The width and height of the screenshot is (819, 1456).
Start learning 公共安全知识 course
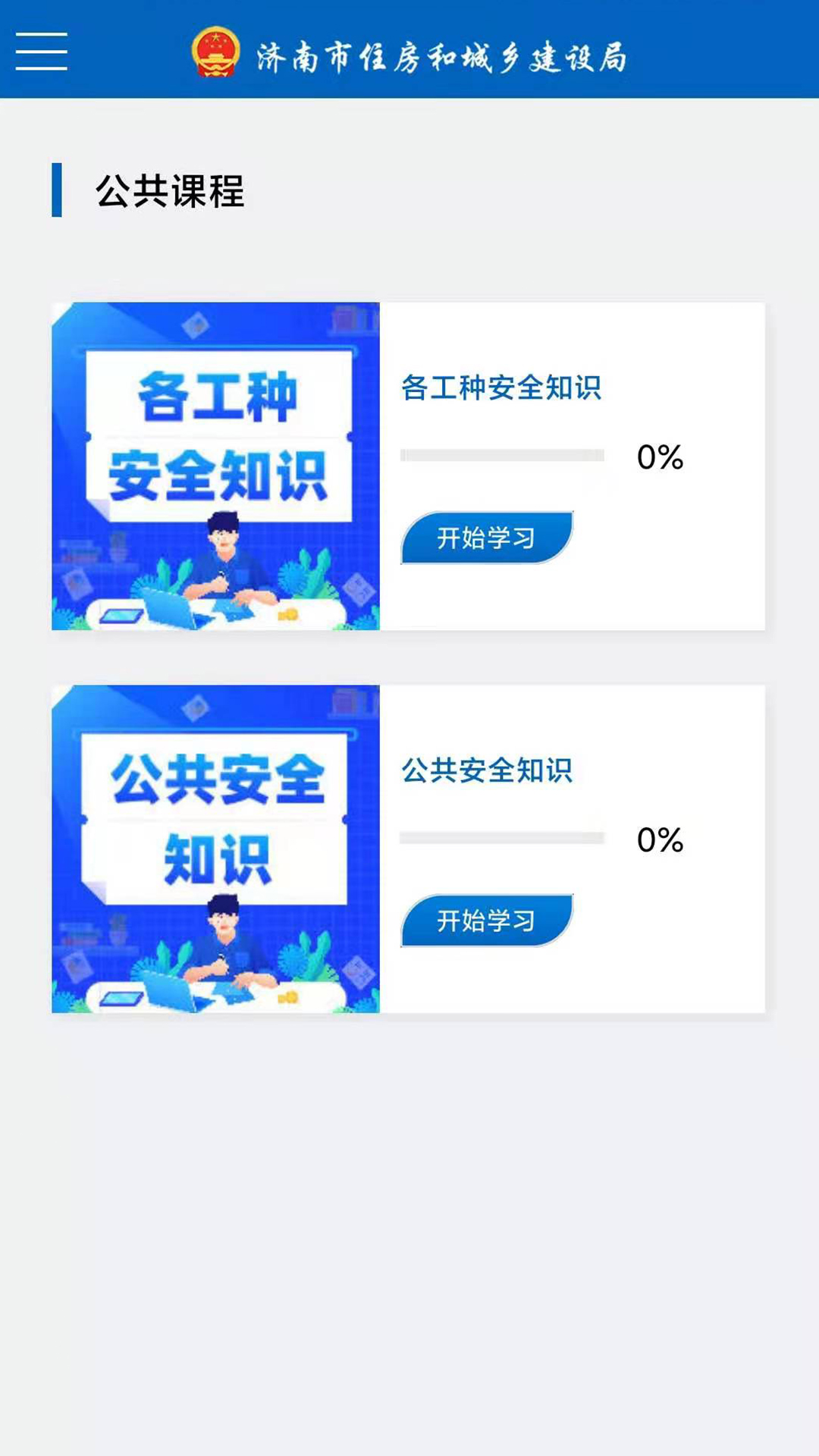tap(486, 921)
